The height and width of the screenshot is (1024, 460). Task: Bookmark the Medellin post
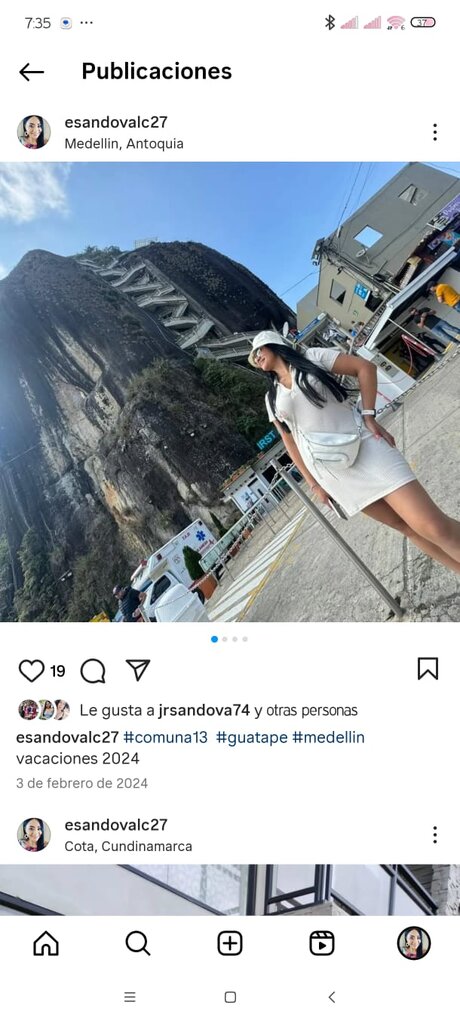pyautogui.click(x=427, y=669)
